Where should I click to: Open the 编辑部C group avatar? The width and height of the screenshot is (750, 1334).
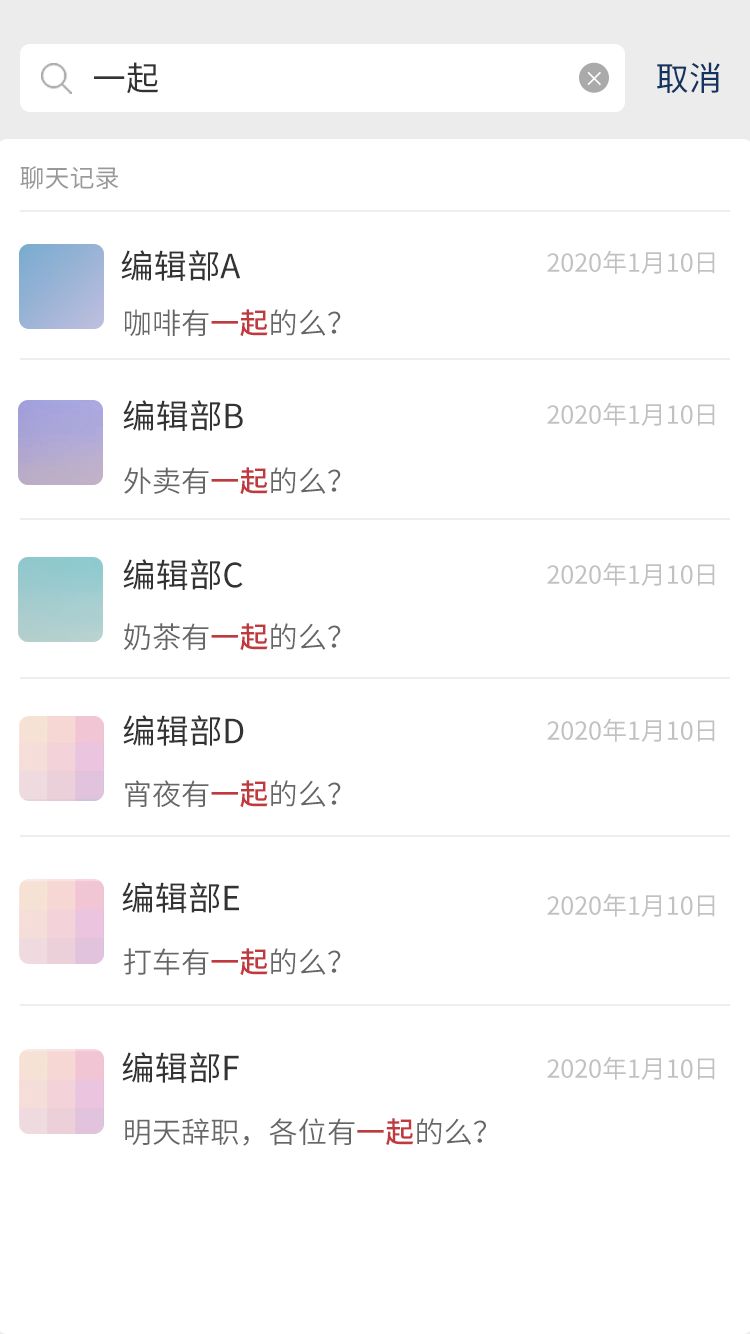point(61,599)
